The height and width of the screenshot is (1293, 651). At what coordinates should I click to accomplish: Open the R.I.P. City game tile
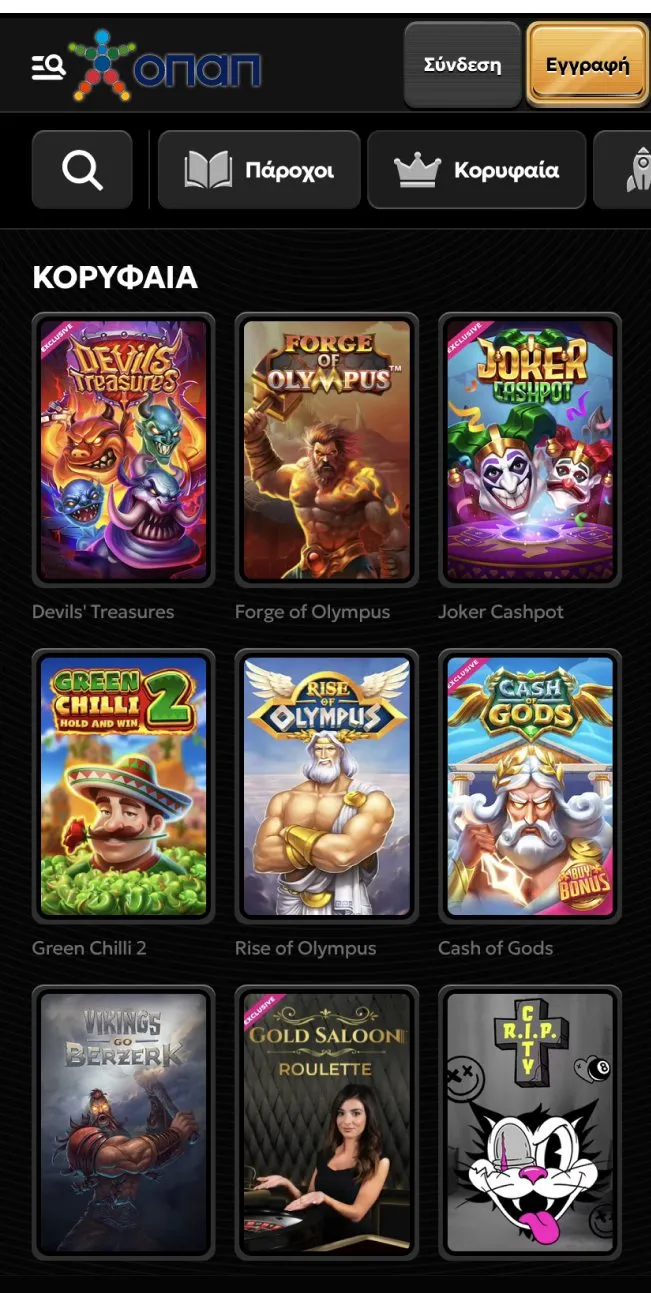point(530,1122)
